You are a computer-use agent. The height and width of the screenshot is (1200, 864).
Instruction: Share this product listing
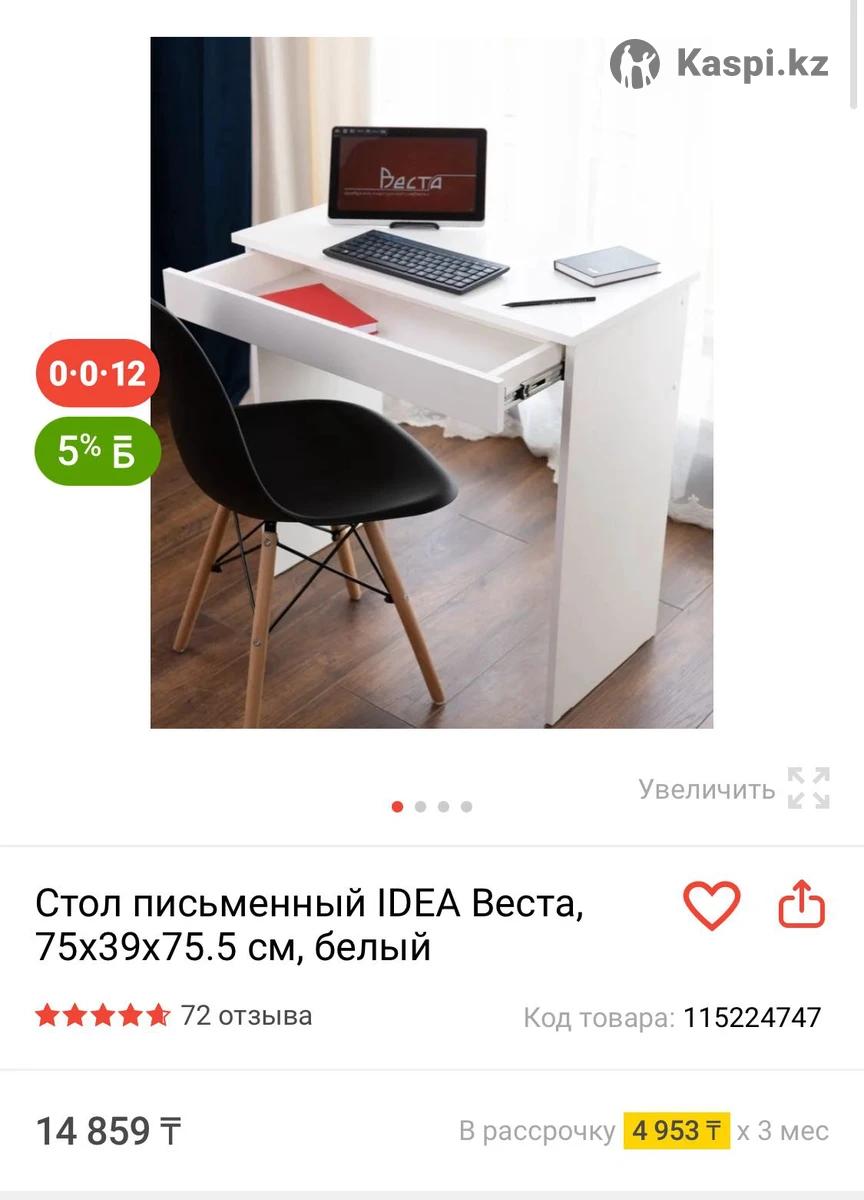pos(801,905)
